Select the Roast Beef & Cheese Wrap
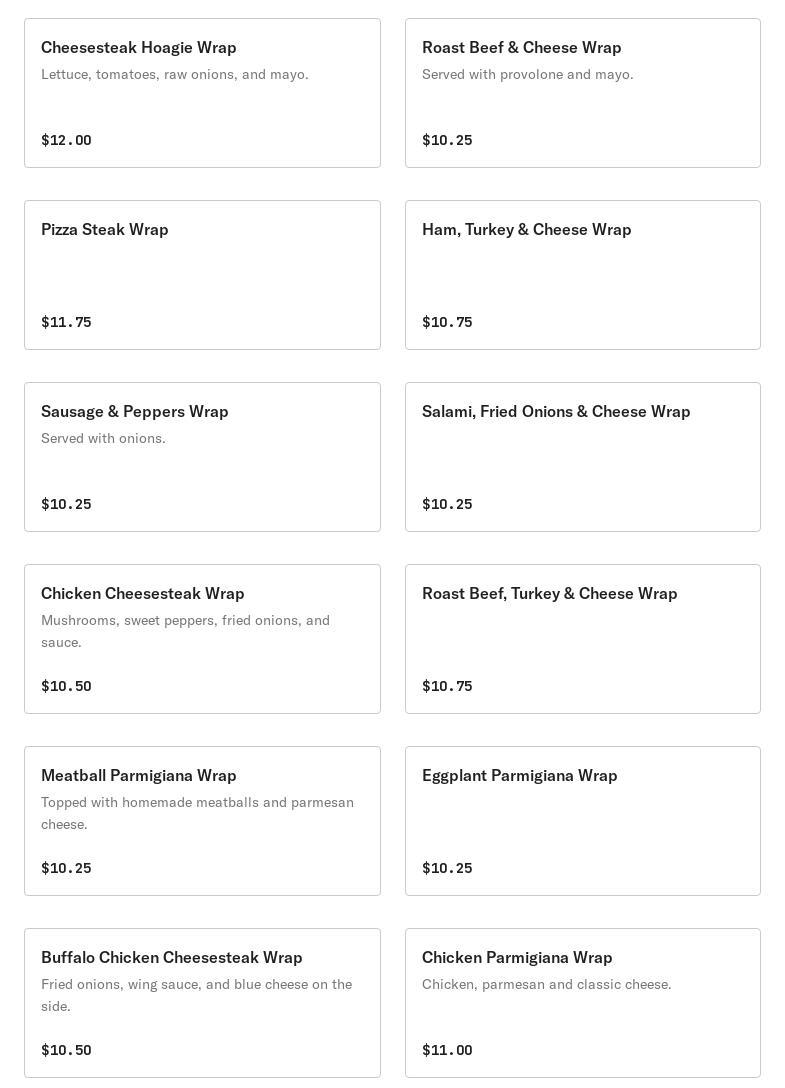This screenshot has width=785, height=1088. pyautogui.click(x=582, y=93)
